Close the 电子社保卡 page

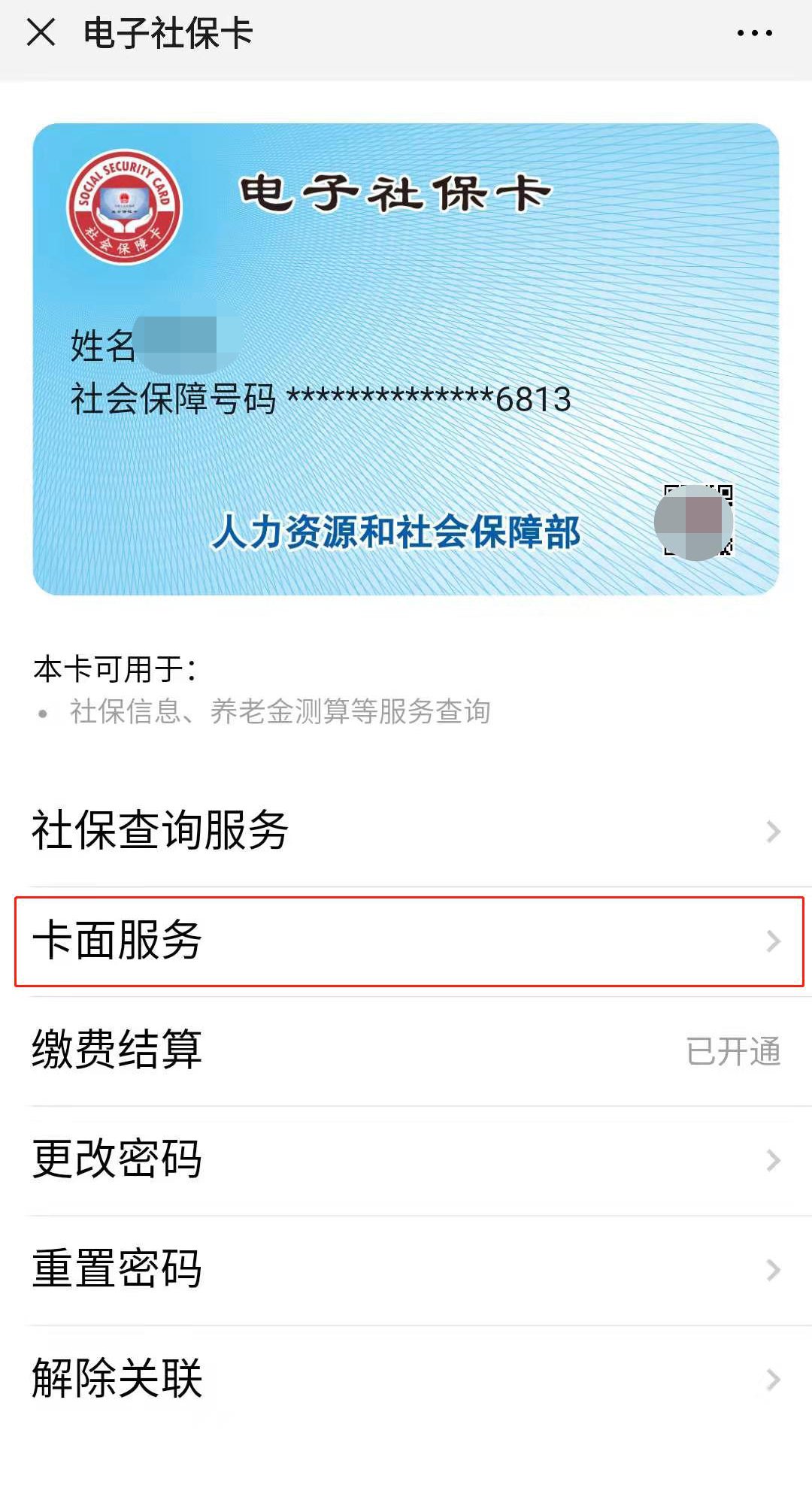pyautogui.click(x=41, y=33)
